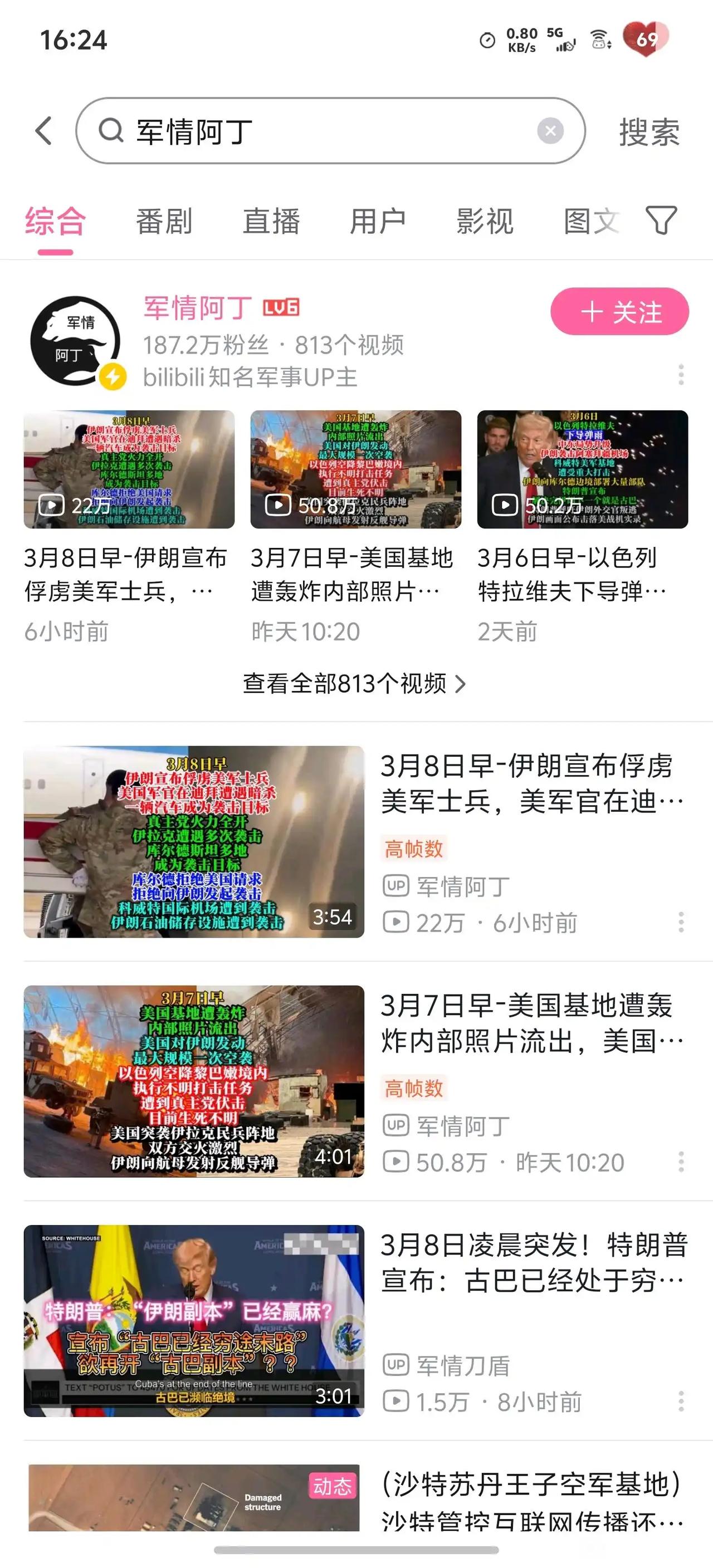Toggle the 高帧数 badge on the first result
This screenshot has height=1568, width=713.
414,847
